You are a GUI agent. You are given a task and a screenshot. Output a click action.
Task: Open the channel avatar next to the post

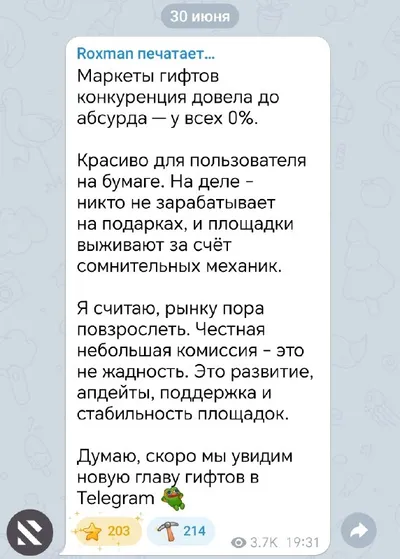pos(30,533)
